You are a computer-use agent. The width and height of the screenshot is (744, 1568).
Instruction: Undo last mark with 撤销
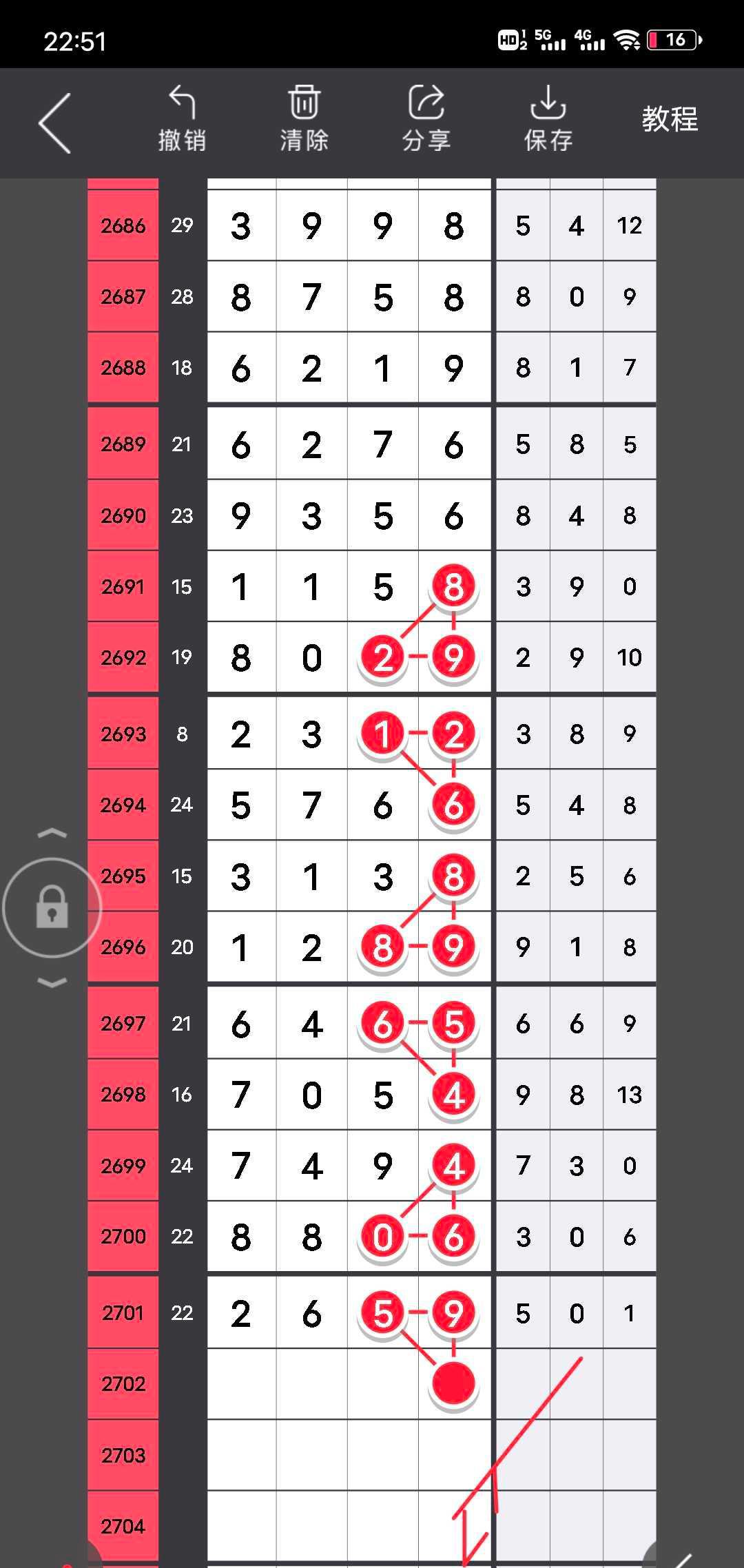(x=182, y=118)
